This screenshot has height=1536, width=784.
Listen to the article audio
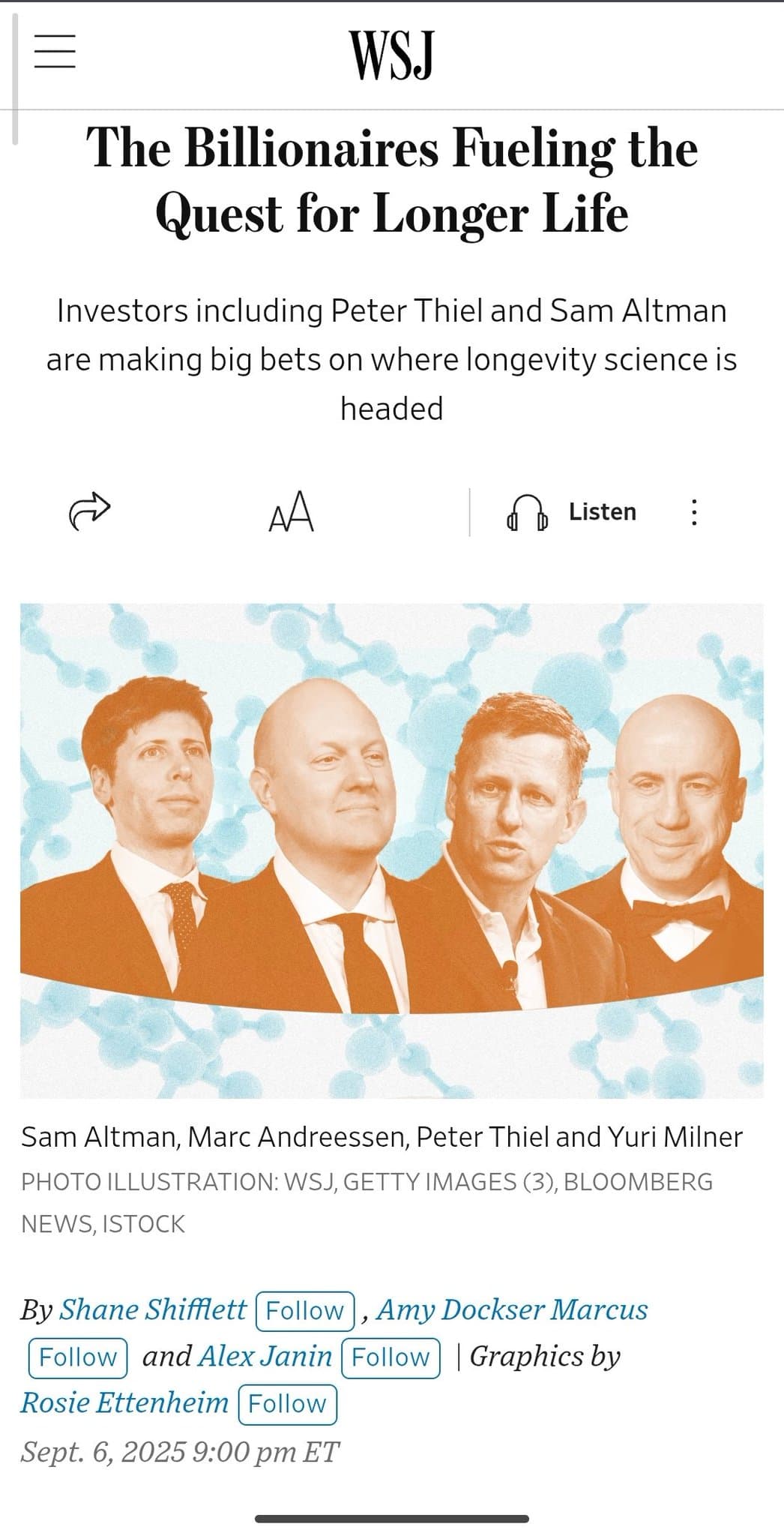tap(573, 512)
